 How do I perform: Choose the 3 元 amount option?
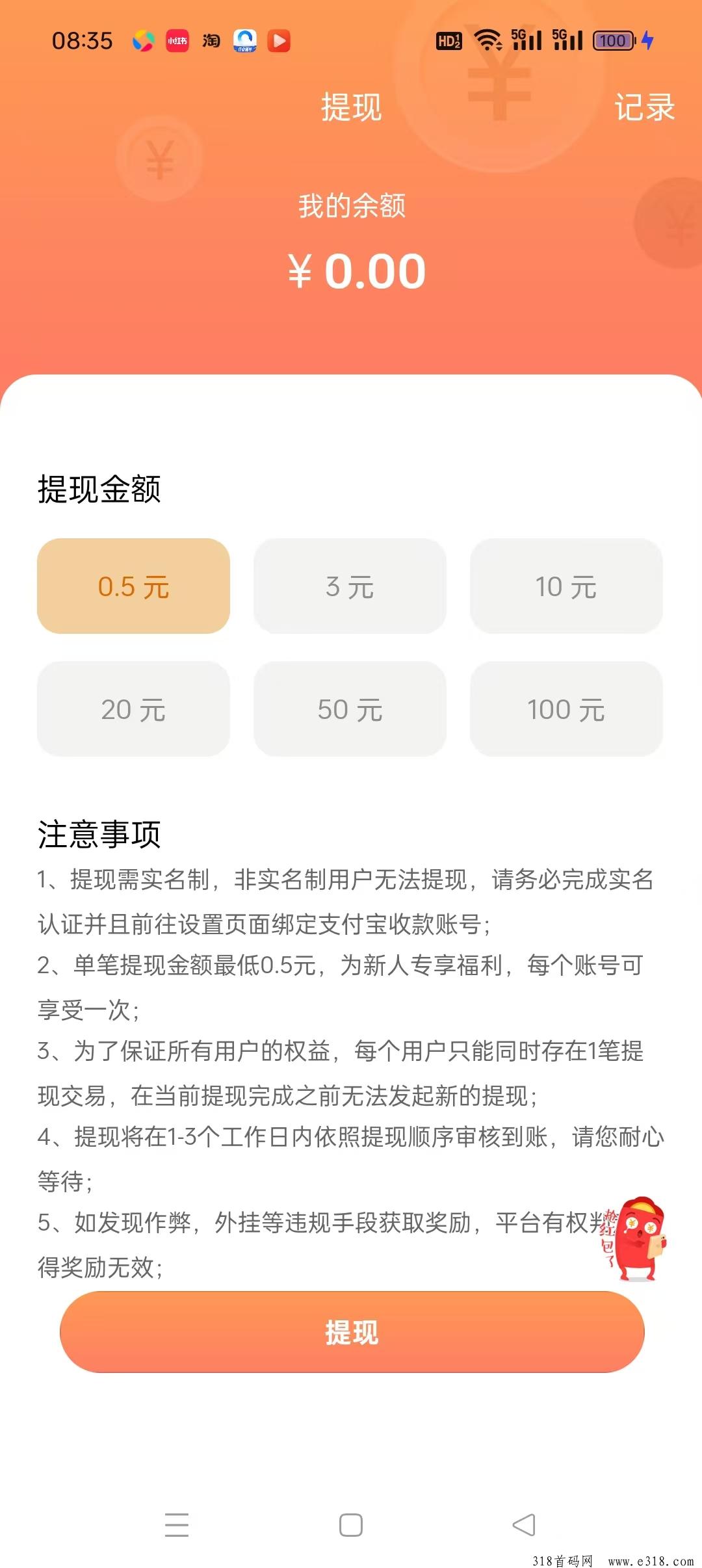pos(350,586)
